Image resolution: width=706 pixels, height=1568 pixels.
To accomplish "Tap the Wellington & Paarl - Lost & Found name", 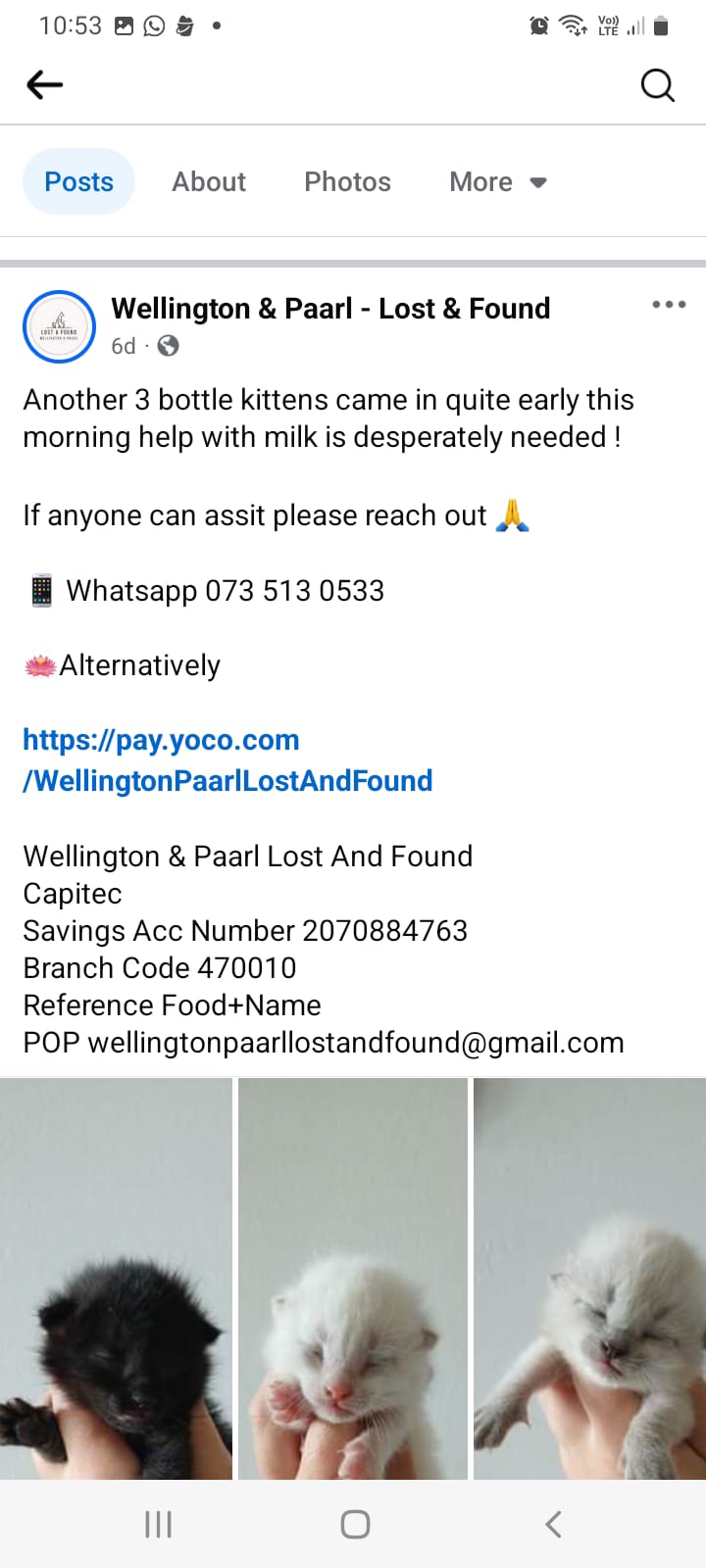I will (330, 309).
